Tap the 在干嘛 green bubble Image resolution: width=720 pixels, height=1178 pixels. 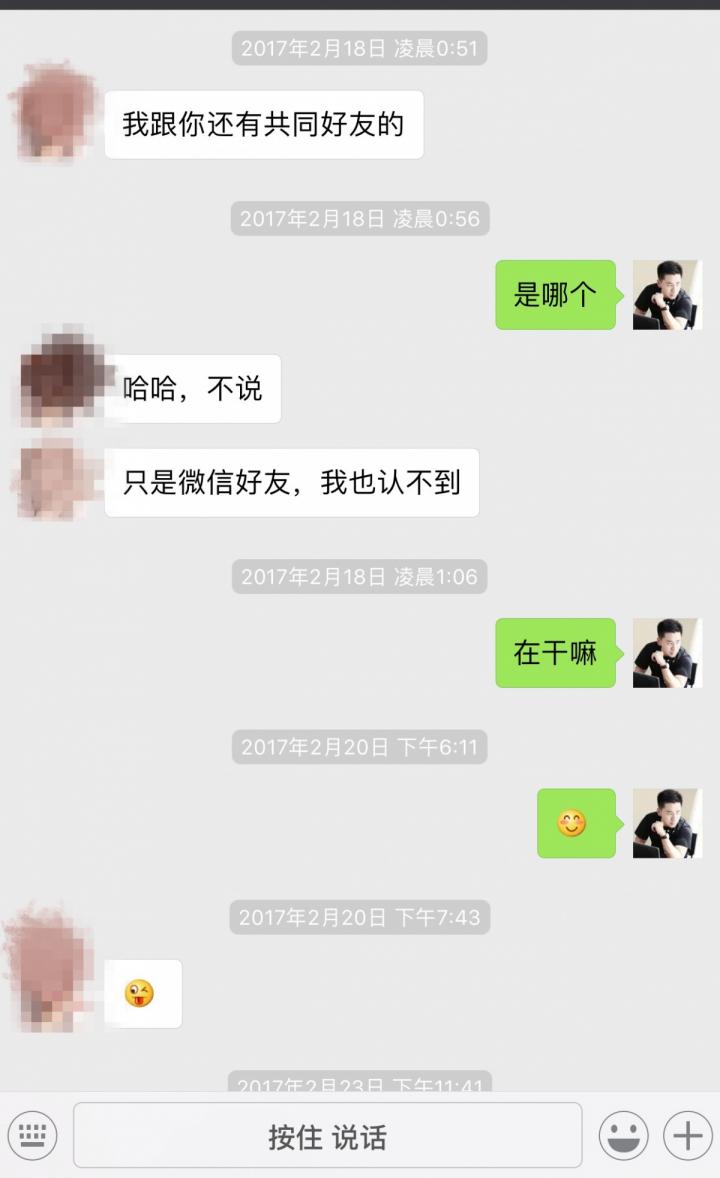(x=554, y=652)
